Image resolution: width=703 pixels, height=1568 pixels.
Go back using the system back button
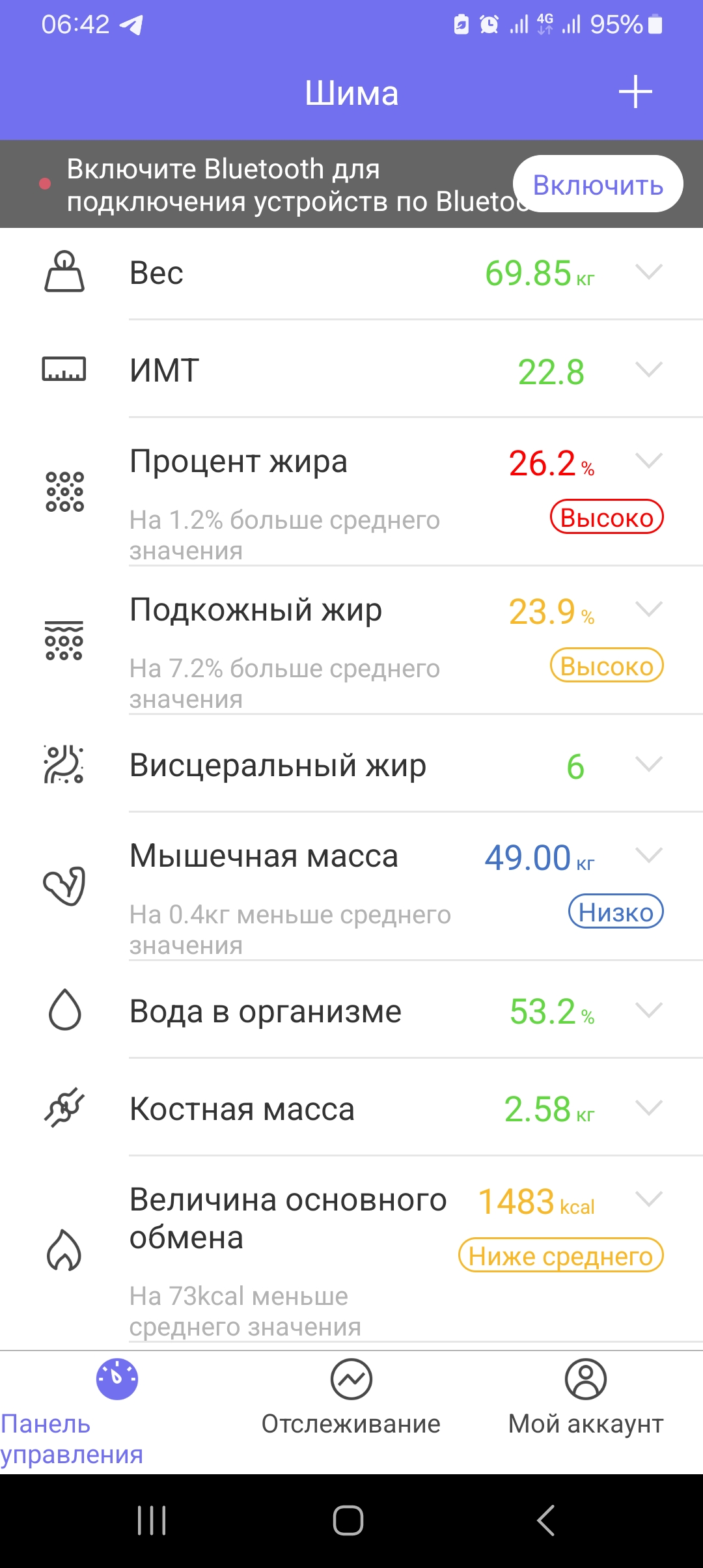pos(545,1520)
